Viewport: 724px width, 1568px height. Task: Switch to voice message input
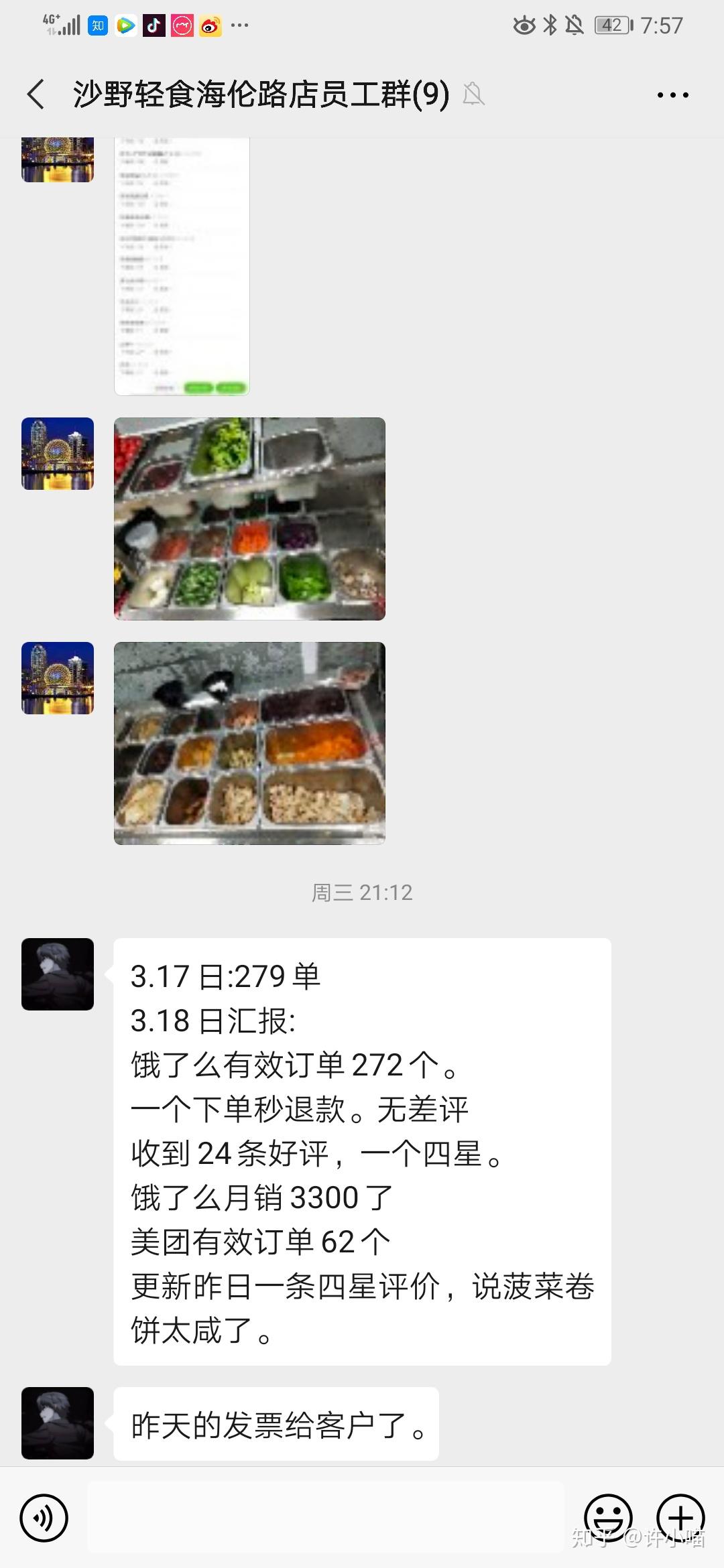[44, 1518]
